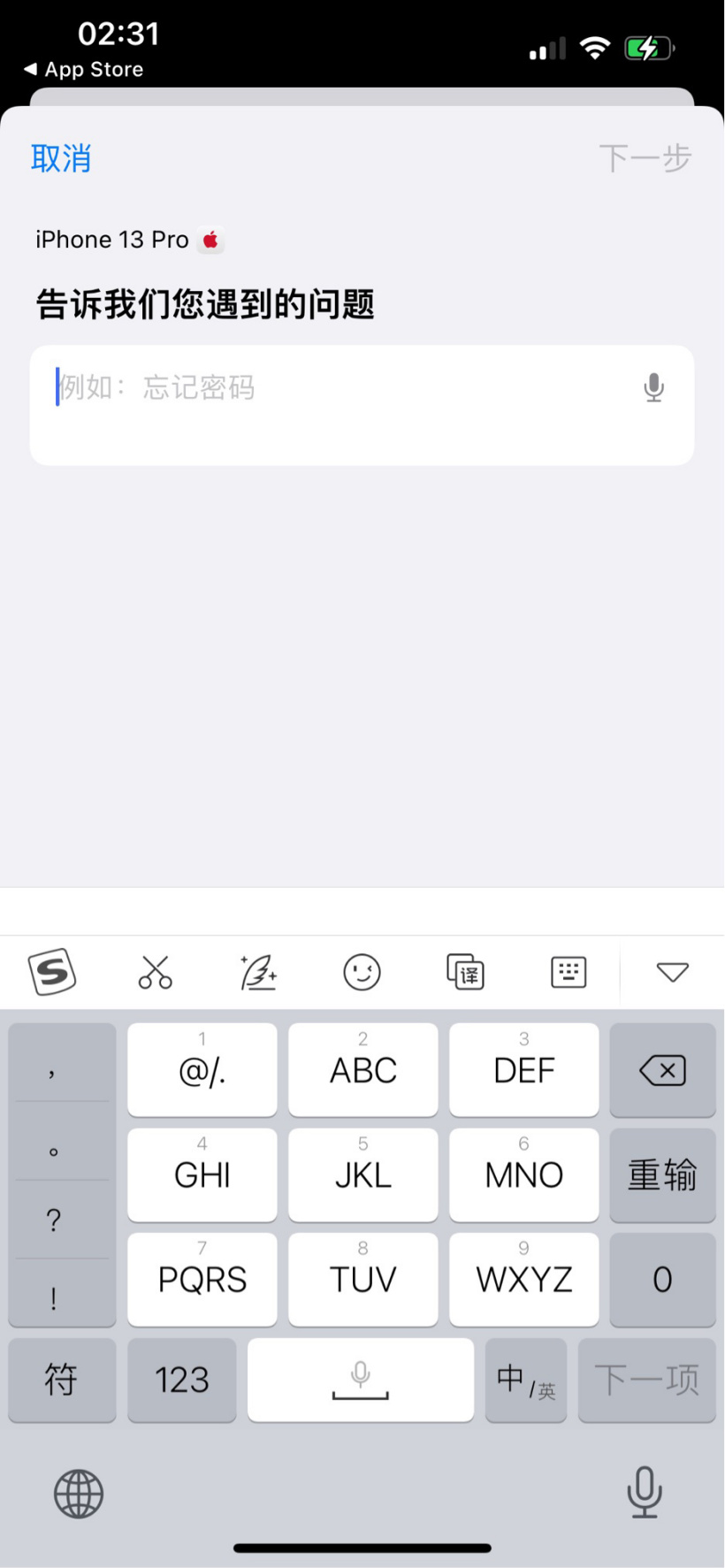Viewport: 725px width, 1568px height.
Task: Tap the 重输 key
Action: tap(662, 1174)
